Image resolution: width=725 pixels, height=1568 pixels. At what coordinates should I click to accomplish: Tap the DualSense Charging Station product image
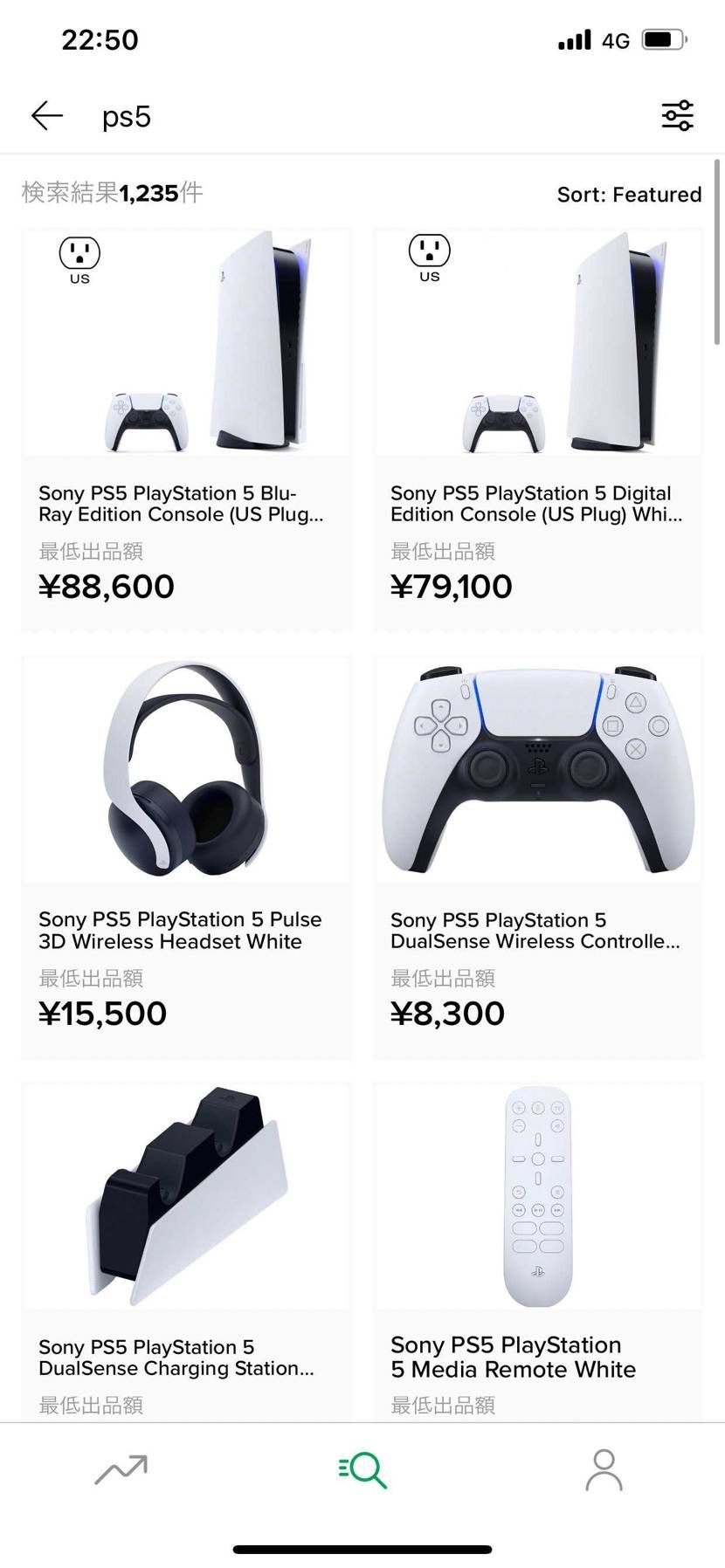pos(185,1196)
